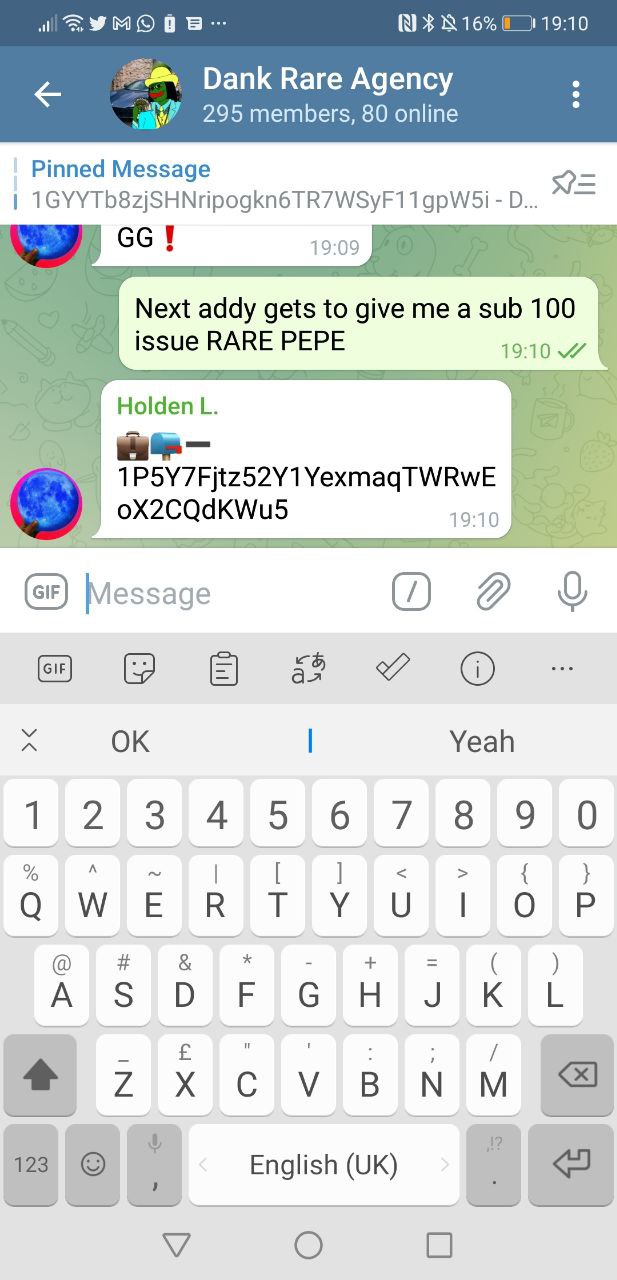Choose the "Yeah" suggestion
The height and width of the screenshot is (1280, 617).
482,741
